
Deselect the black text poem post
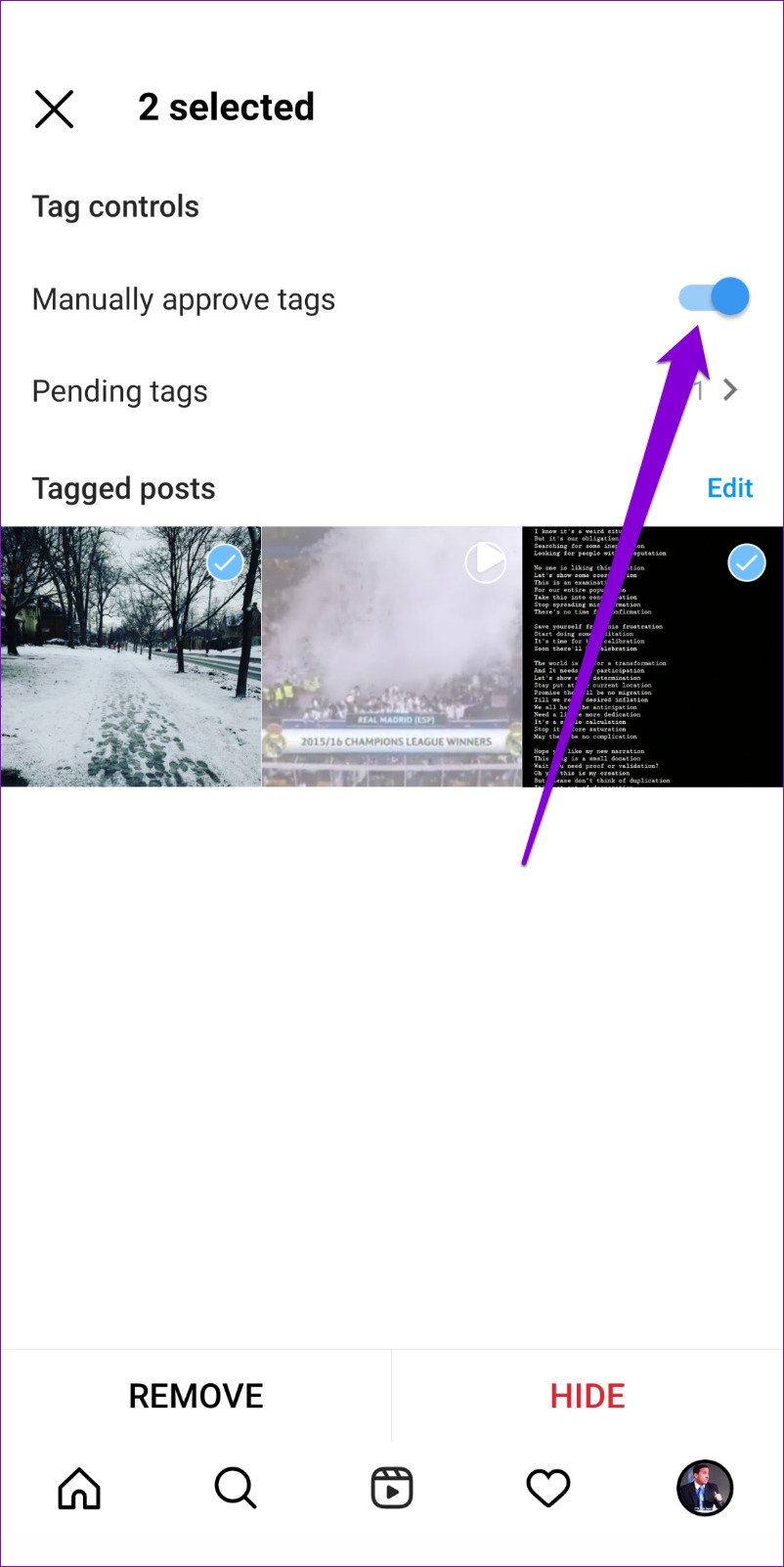[x=653, y=656]
